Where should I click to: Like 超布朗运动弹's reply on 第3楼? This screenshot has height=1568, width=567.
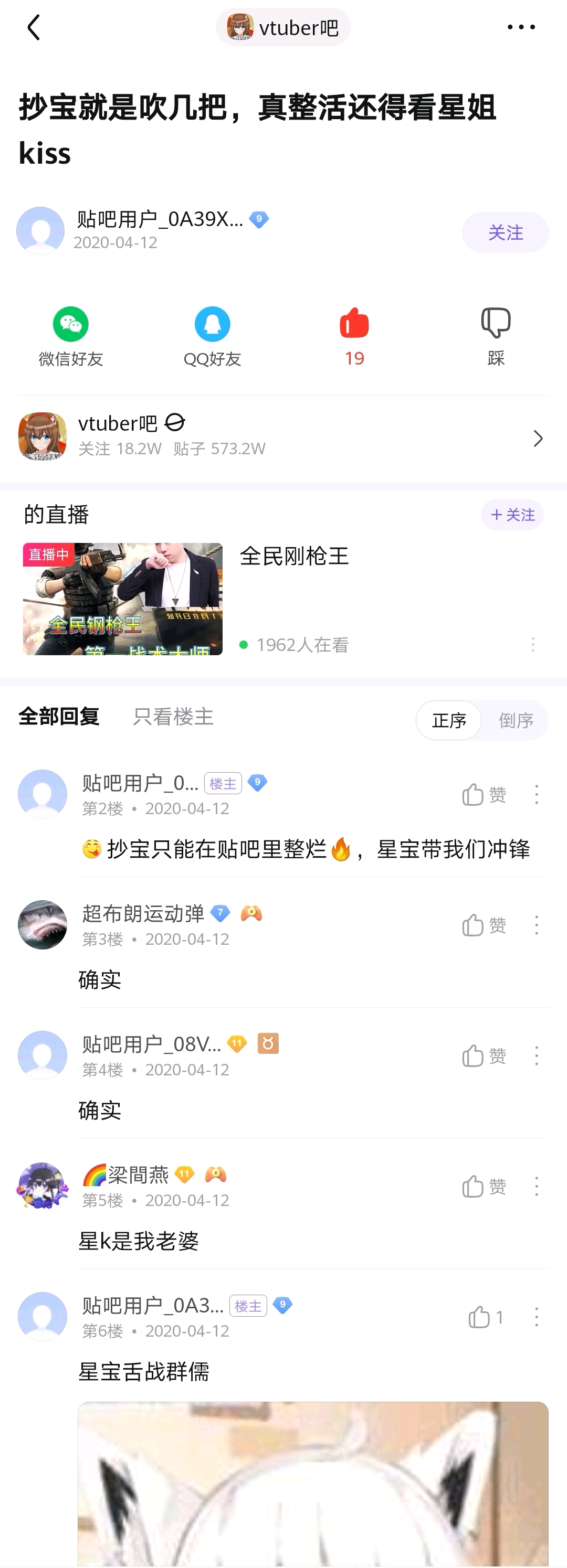pyautogui.click(x=484, y=926)
